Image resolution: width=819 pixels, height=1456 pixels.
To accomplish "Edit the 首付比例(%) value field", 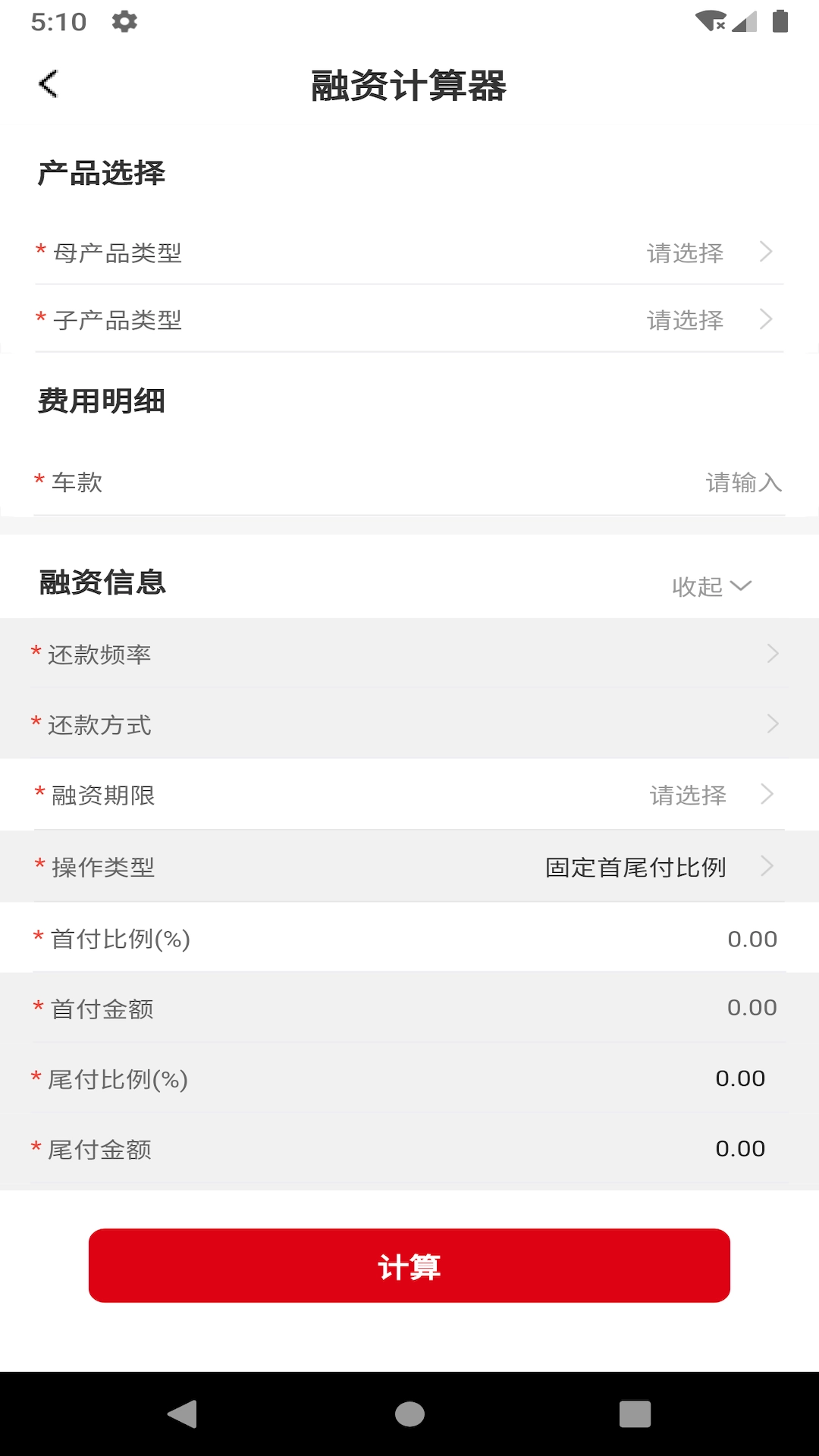I will (752, 938).
